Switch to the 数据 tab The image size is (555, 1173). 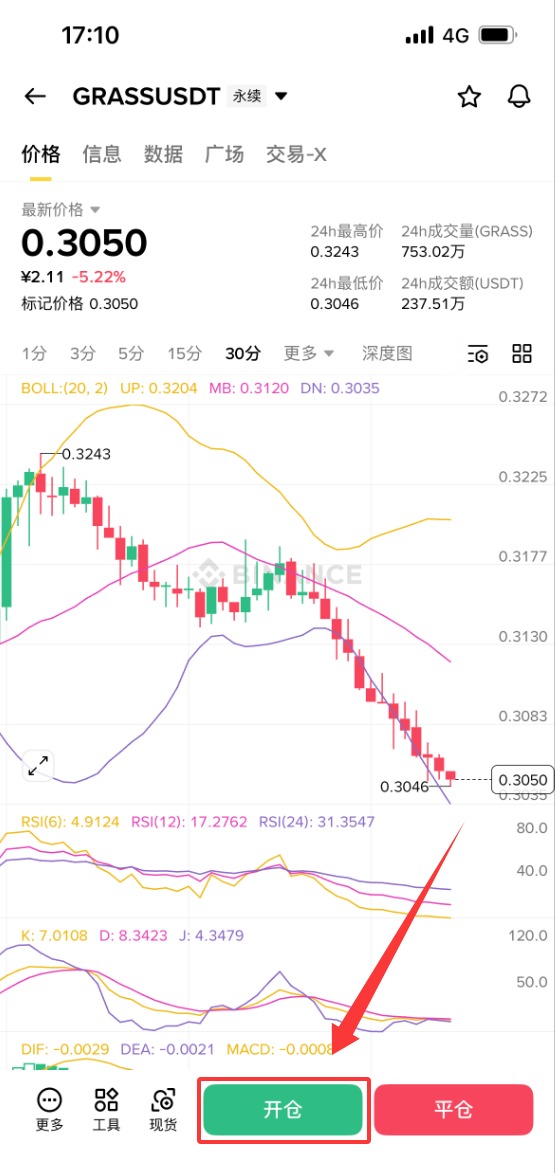pyautogui.click(x=163, y=154)
